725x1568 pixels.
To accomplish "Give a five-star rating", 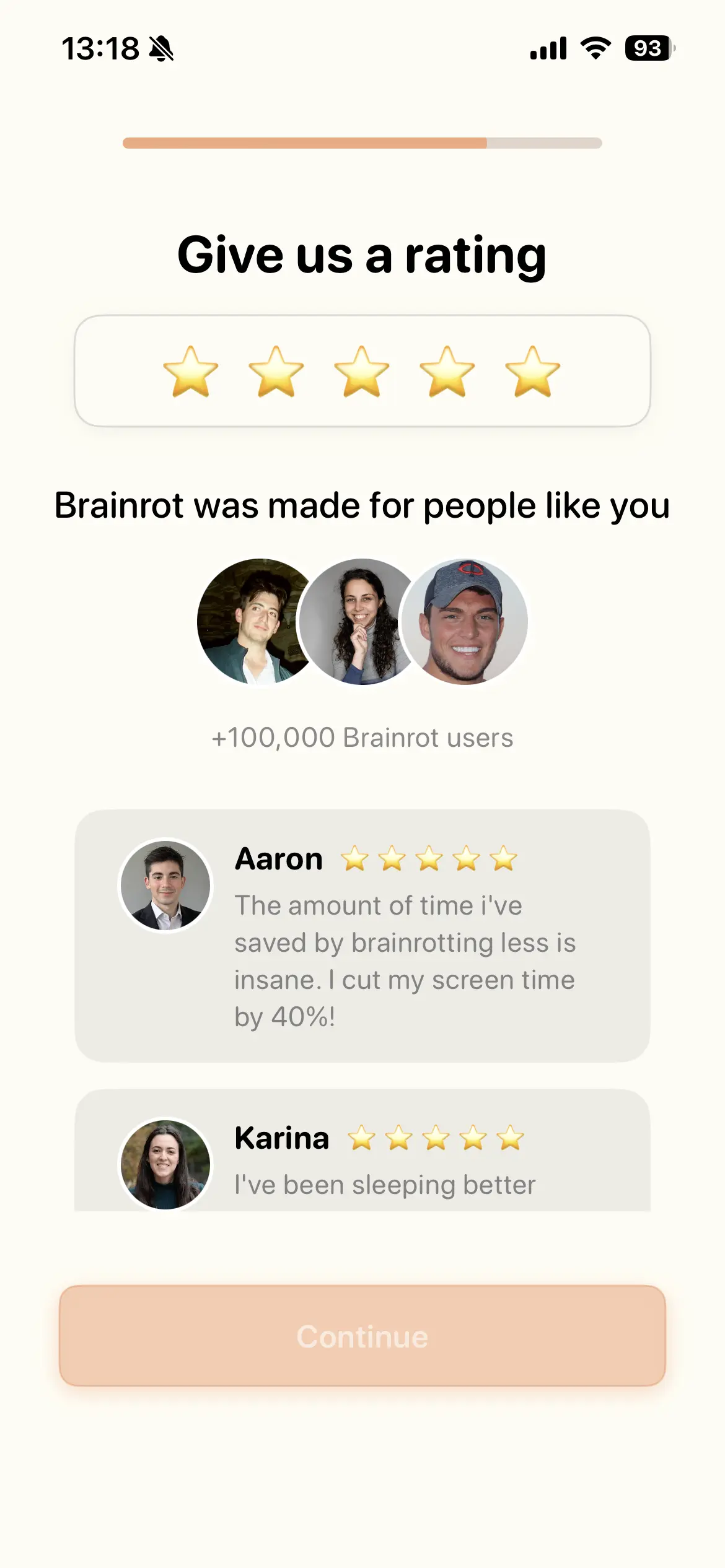I will coord(533,372).
